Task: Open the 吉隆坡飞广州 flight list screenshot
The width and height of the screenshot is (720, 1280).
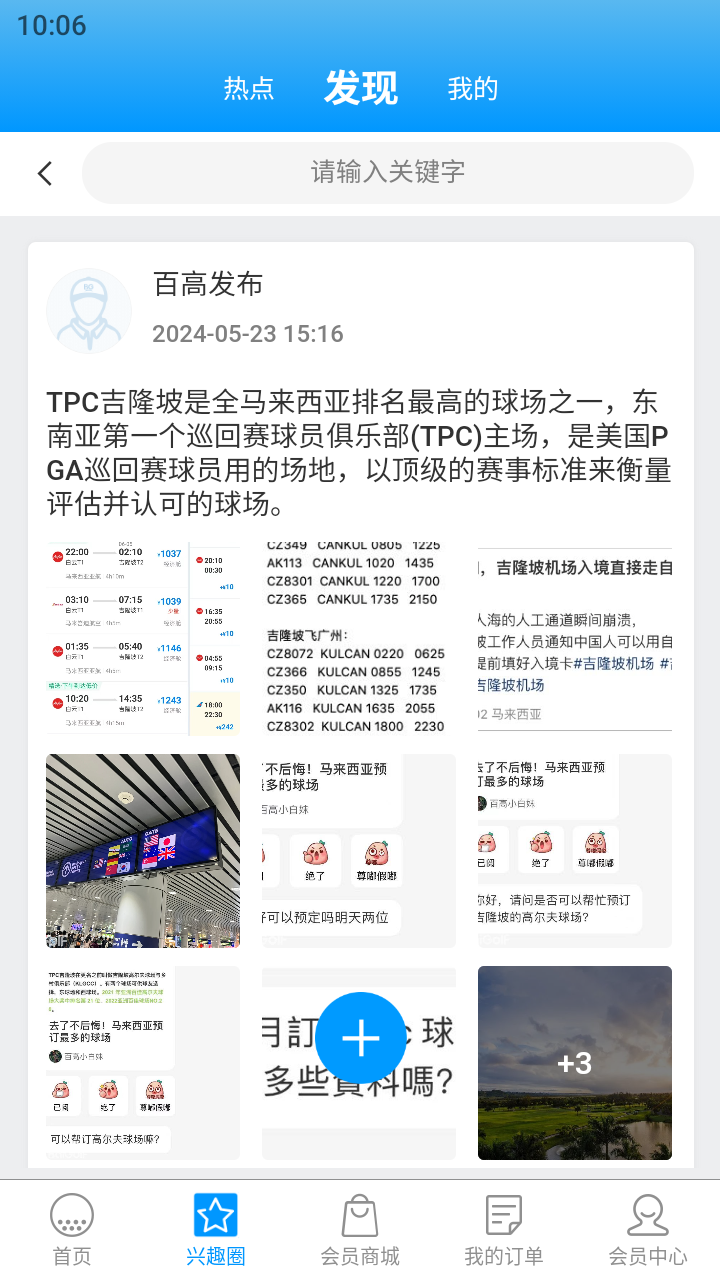Action: pyautogui.click(x=359, y=634)
